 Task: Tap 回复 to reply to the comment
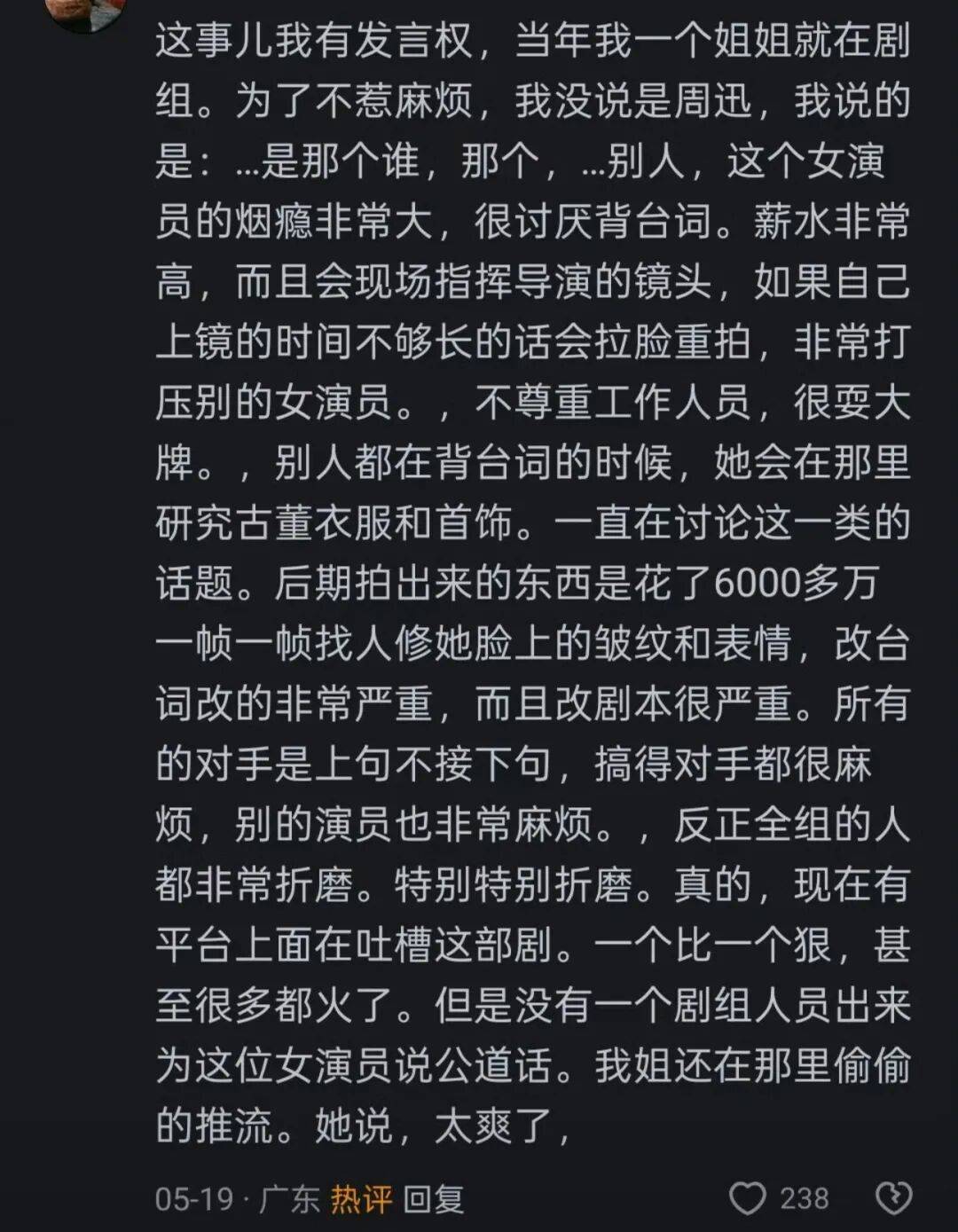tap(434, 1199)
